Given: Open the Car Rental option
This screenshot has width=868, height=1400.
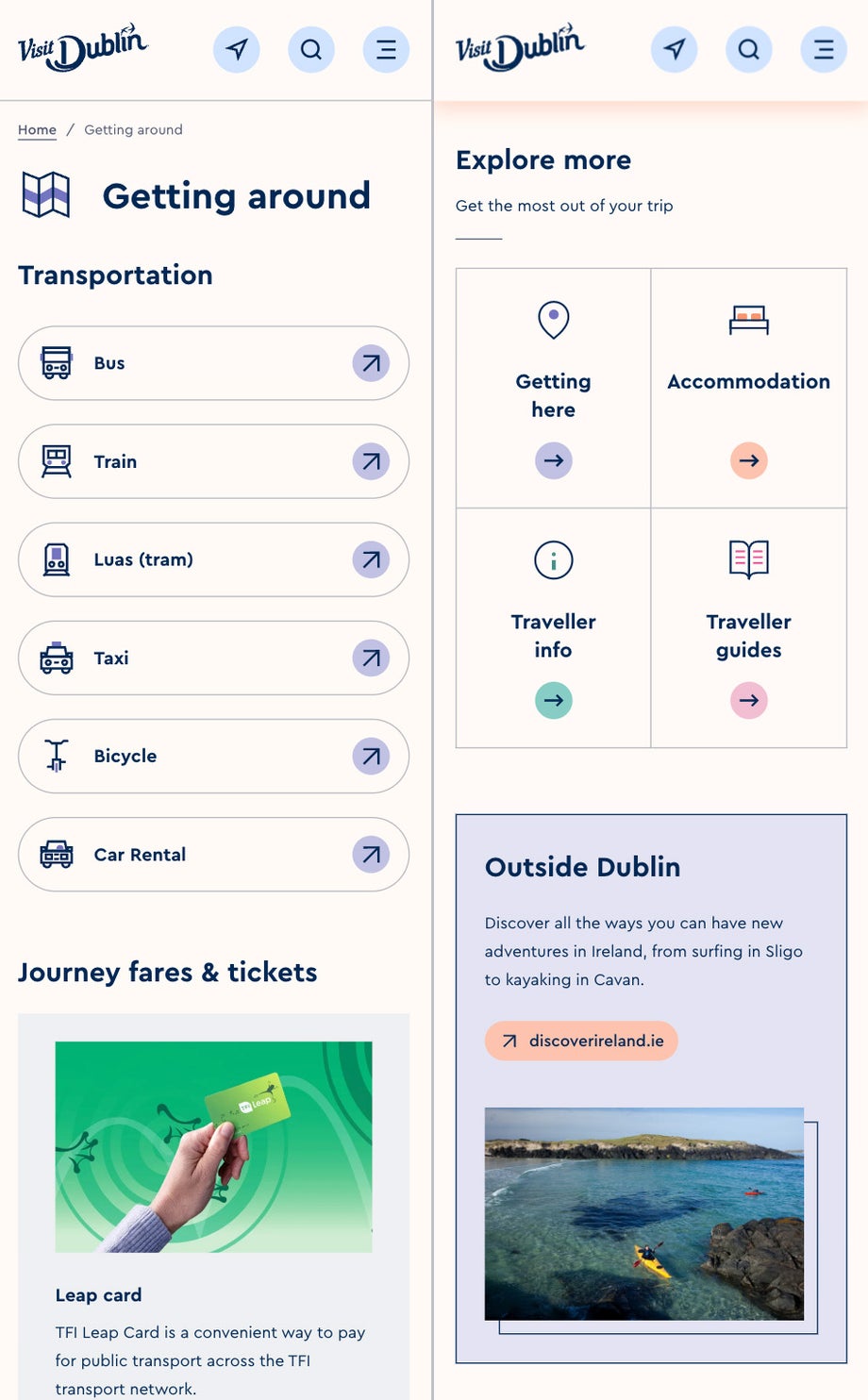Looking at the screenshot, I should pos(213,854).
